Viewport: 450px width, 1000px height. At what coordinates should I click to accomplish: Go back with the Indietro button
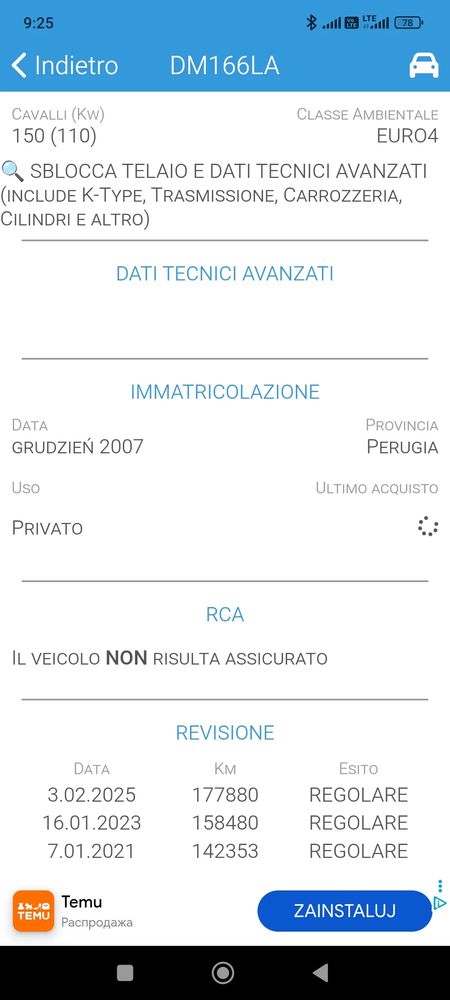coord(64,66)
